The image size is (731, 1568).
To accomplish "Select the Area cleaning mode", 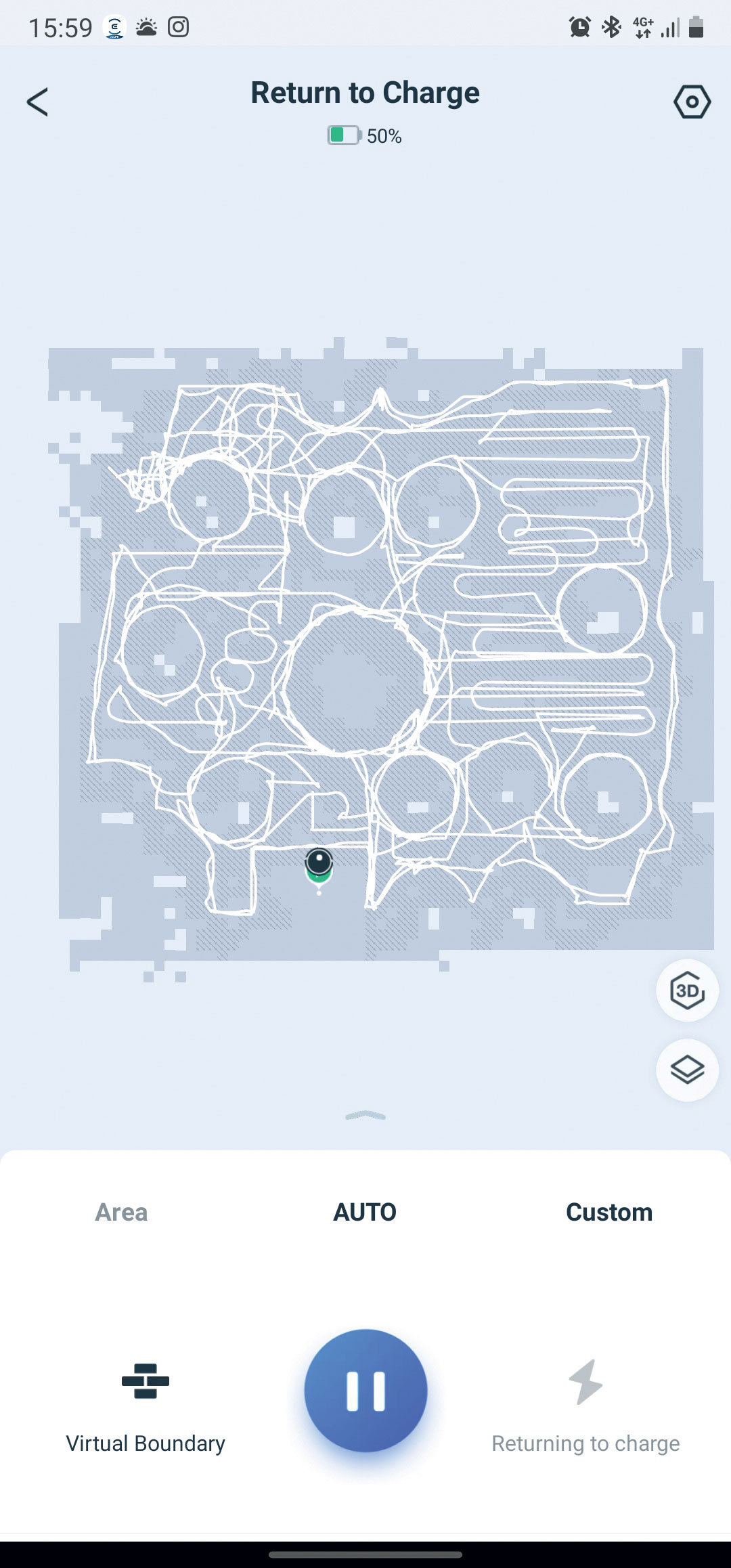I will 121,1212.
